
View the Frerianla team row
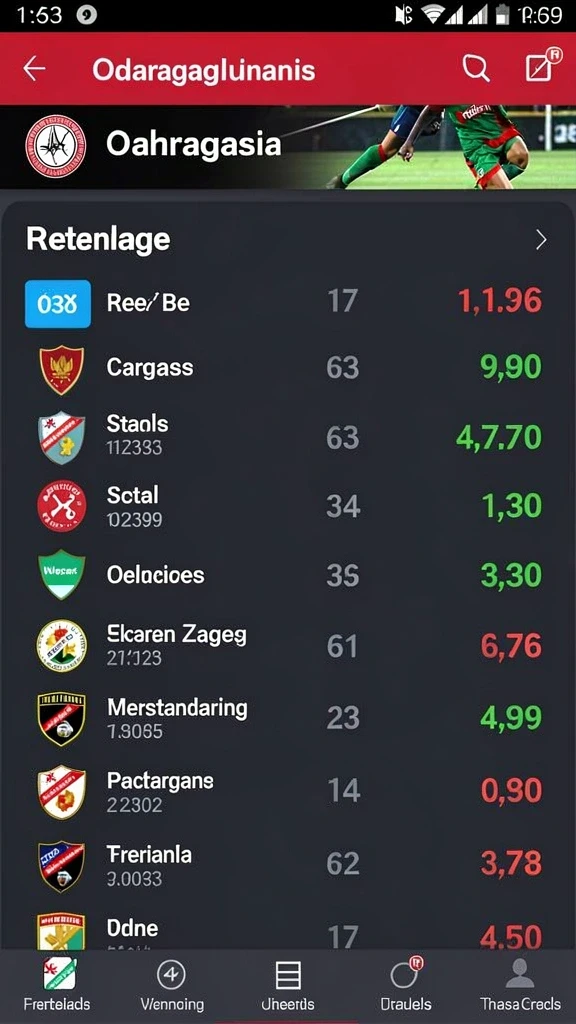[288, 865]
